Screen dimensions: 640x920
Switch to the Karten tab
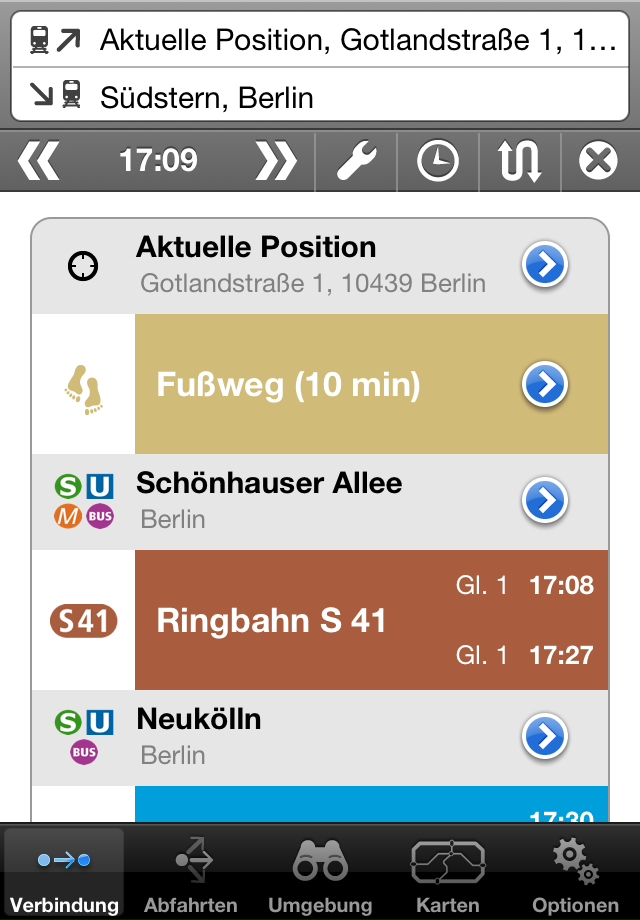click(x=448, y=872)
